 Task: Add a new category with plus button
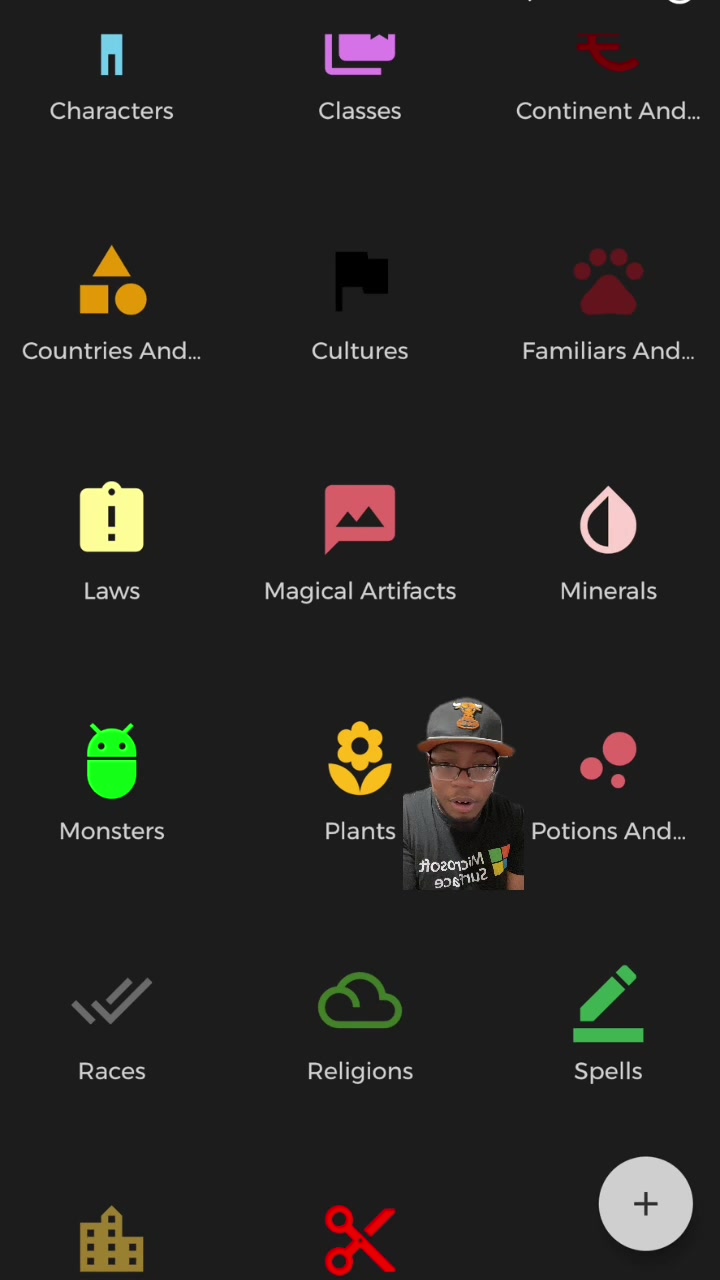[645, 1204]
